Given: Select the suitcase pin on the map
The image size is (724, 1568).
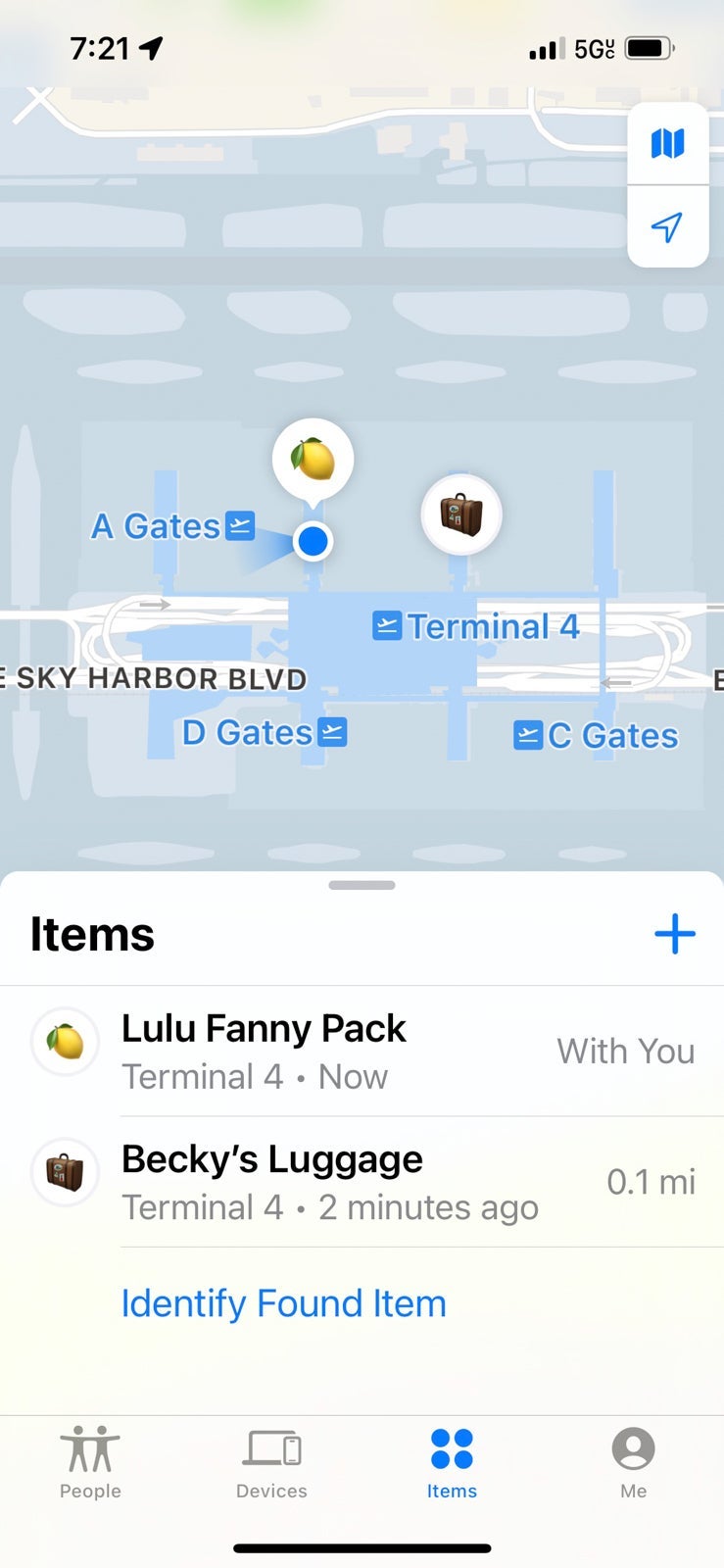Looking at the screenshot, I should tap(461, 514).
